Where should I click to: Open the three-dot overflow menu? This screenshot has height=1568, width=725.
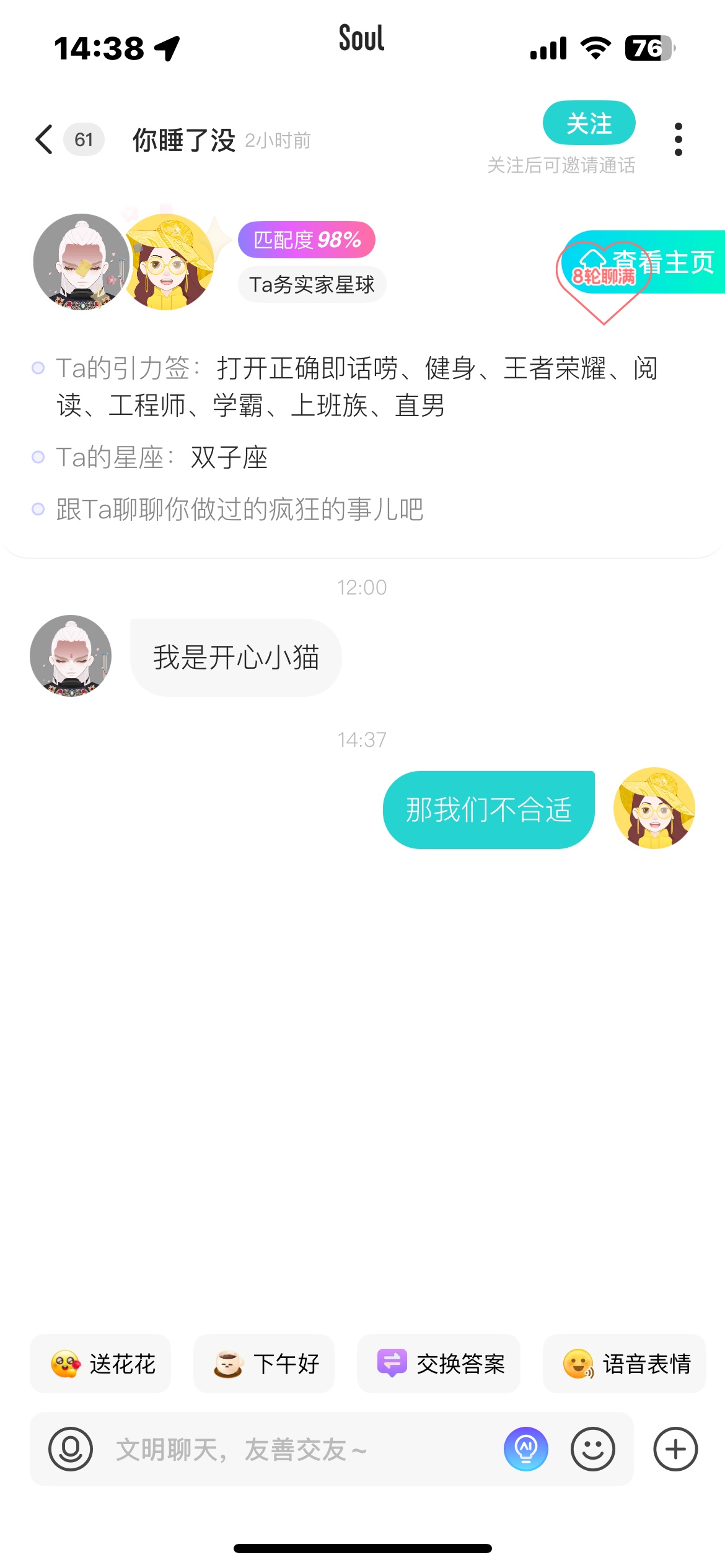678,139
